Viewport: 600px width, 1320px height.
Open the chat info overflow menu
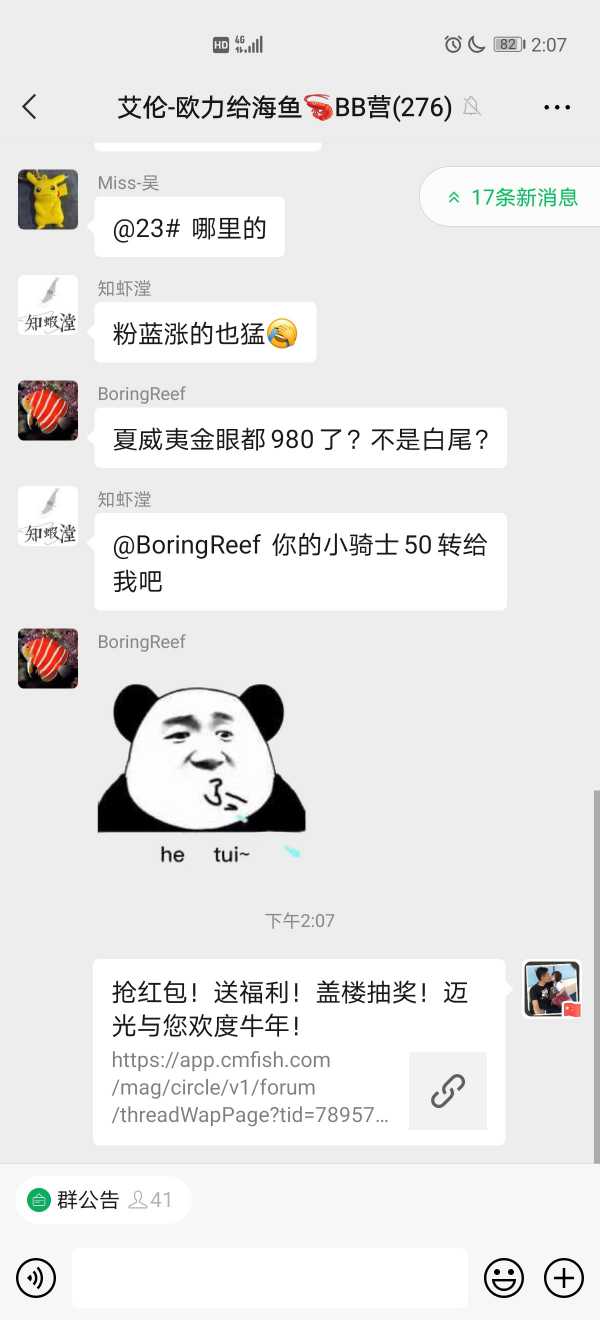(x=557, y=107)
